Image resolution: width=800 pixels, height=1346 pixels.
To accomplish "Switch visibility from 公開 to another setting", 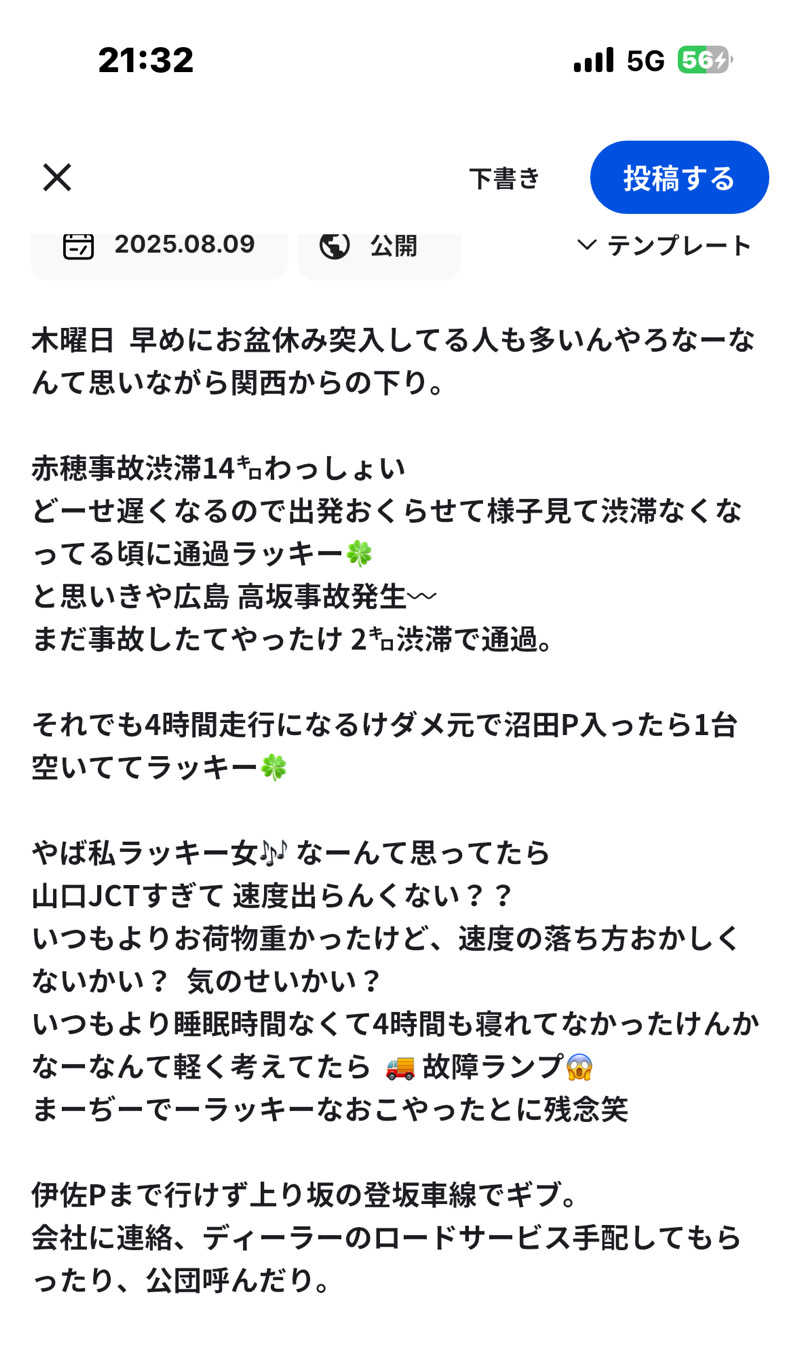I will tap(380, 245).
